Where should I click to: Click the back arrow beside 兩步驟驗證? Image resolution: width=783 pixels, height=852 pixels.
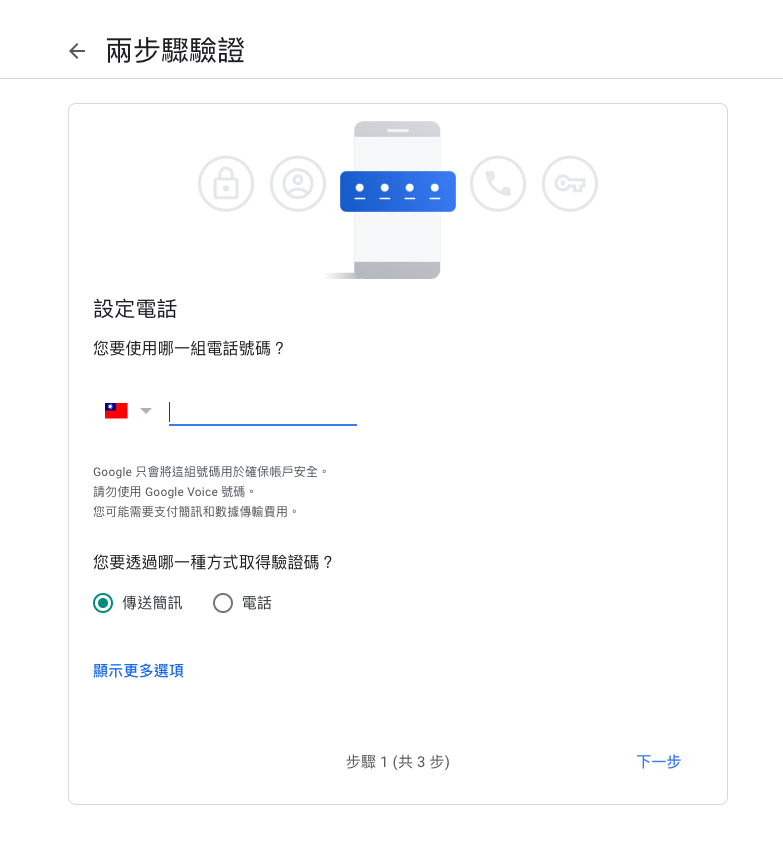point(77,50)
